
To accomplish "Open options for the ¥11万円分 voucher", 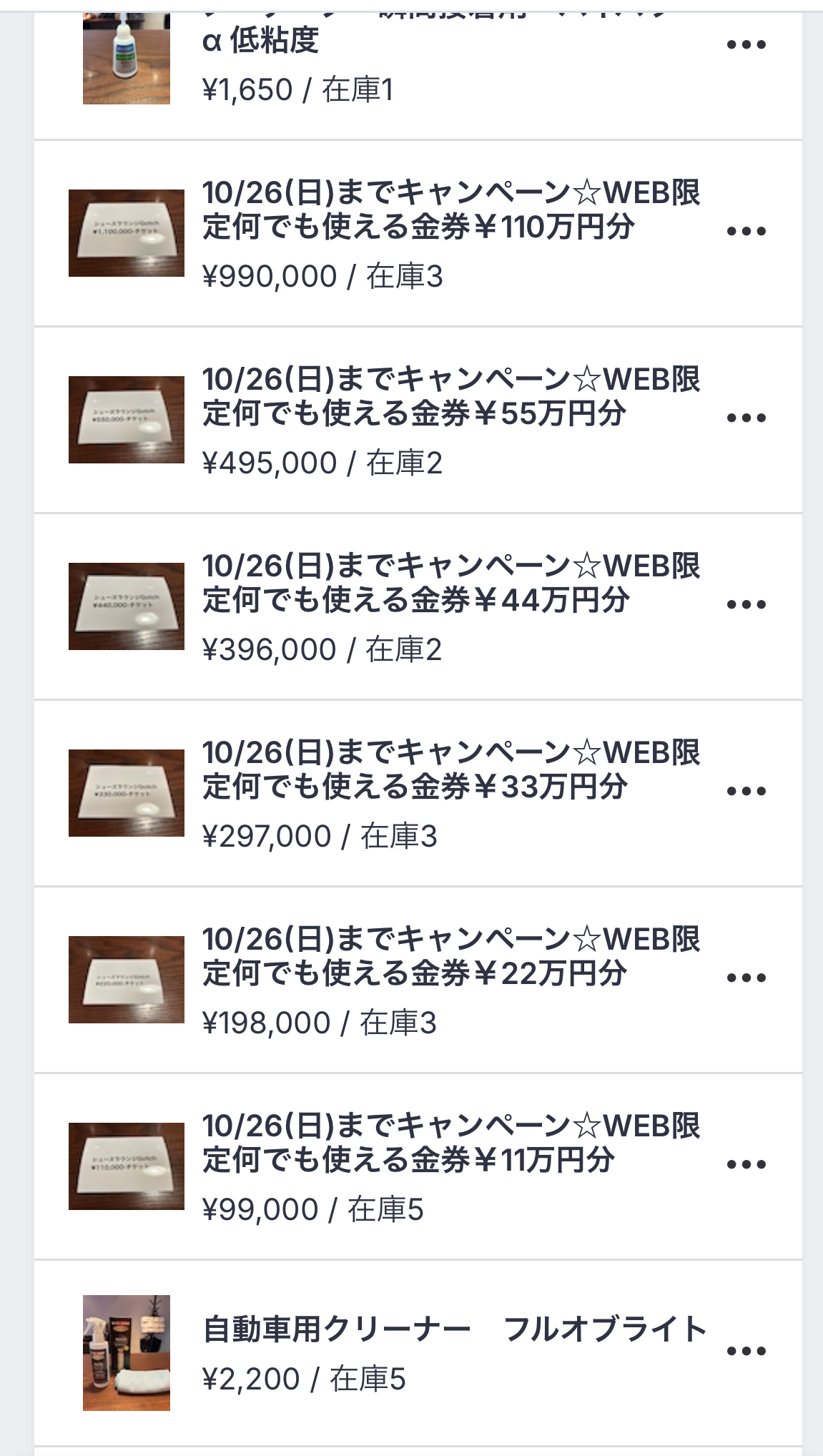I will 746,1164.
